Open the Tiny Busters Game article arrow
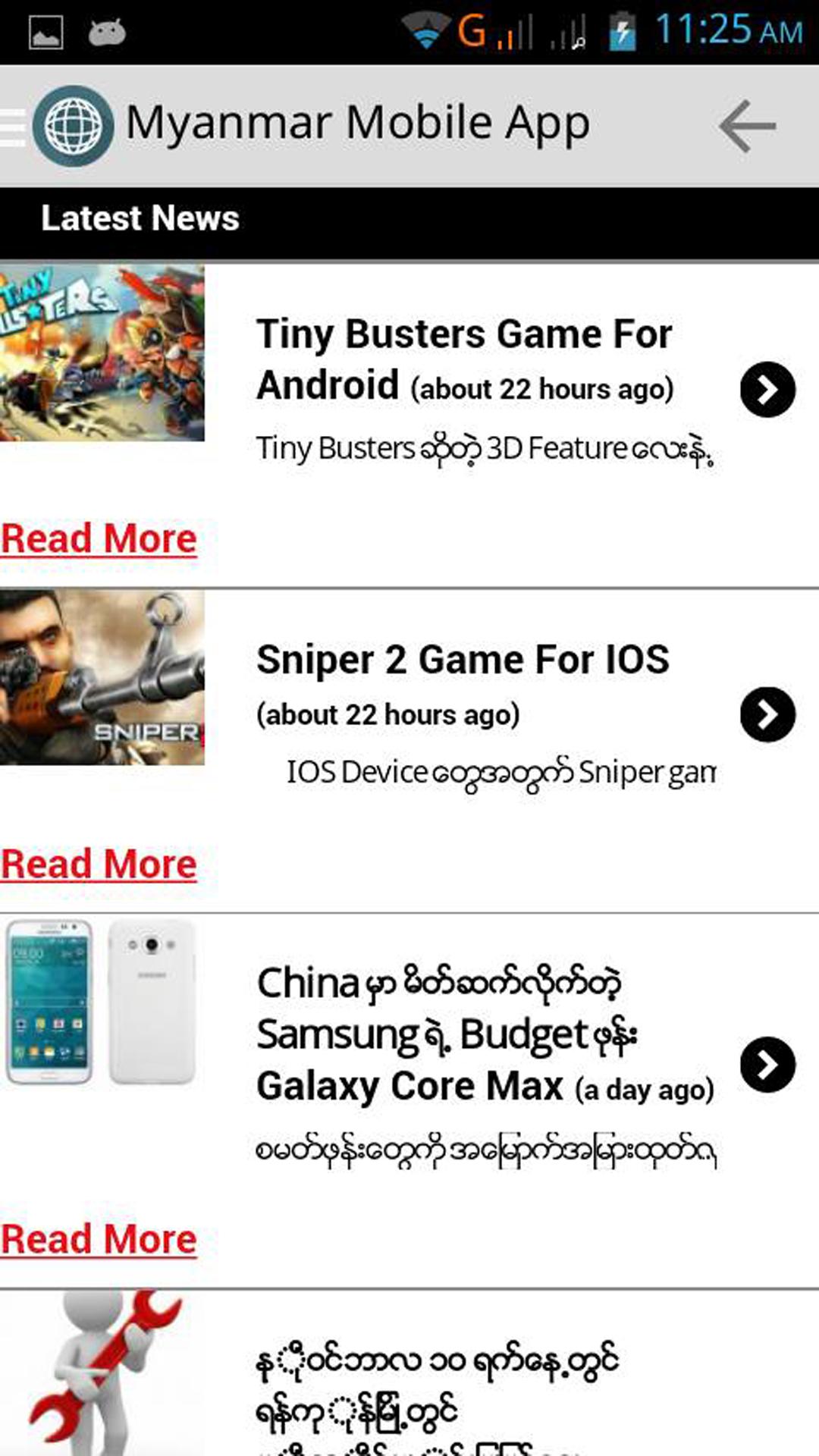Viewport: 819px width, 1456px height. click(767, 390)
